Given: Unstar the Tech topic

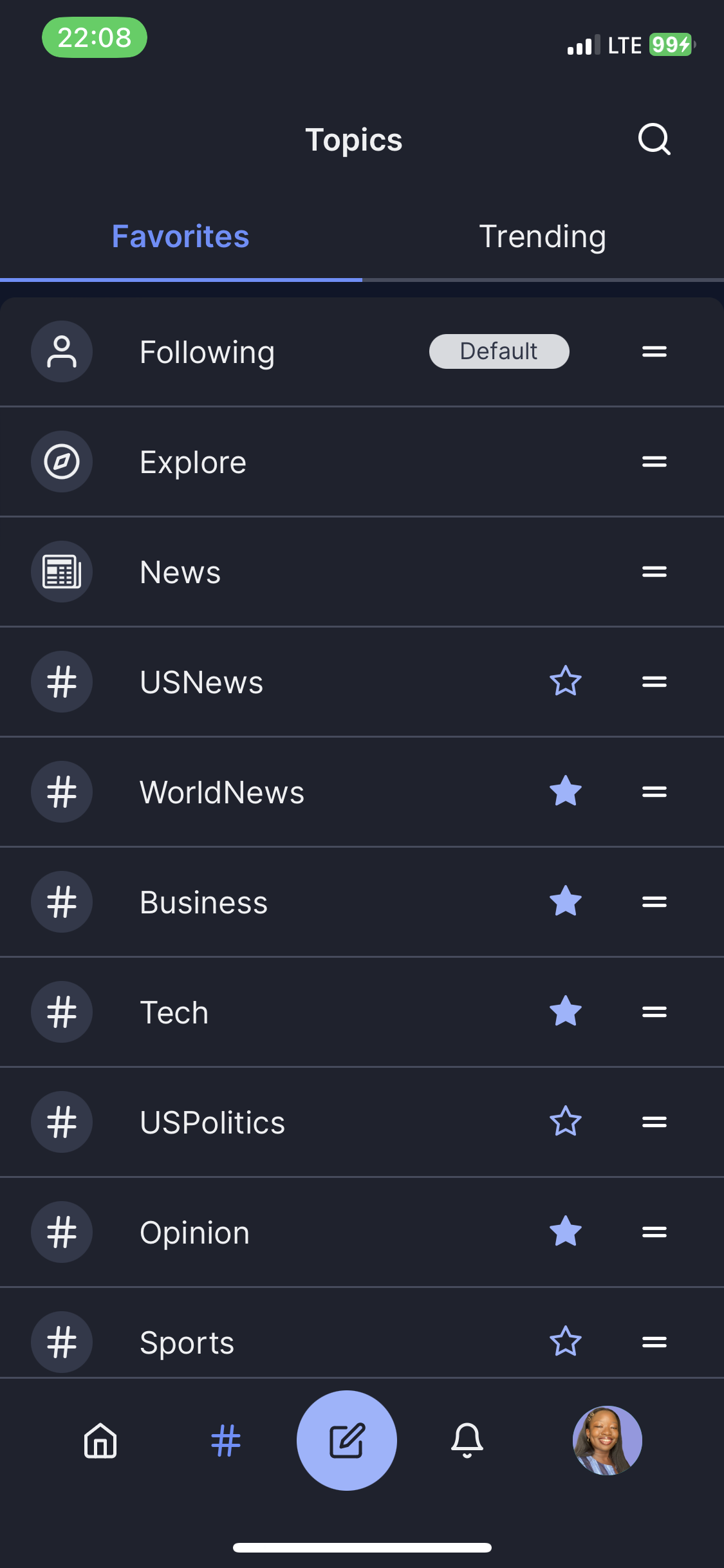Looking at the screenshot, I should point(566,1011).
